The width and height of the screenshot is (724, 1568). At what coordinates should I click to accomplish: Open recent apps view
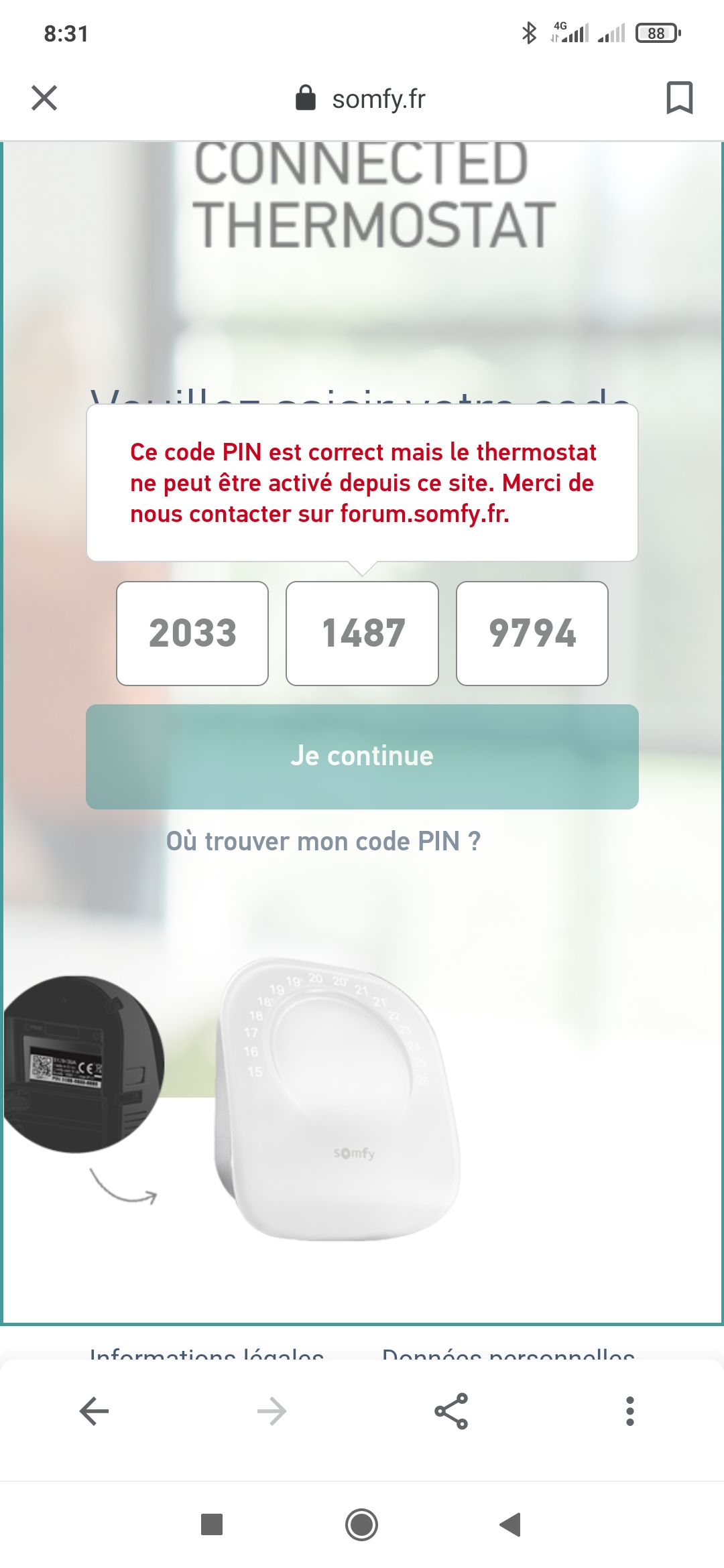point(212,1524)
